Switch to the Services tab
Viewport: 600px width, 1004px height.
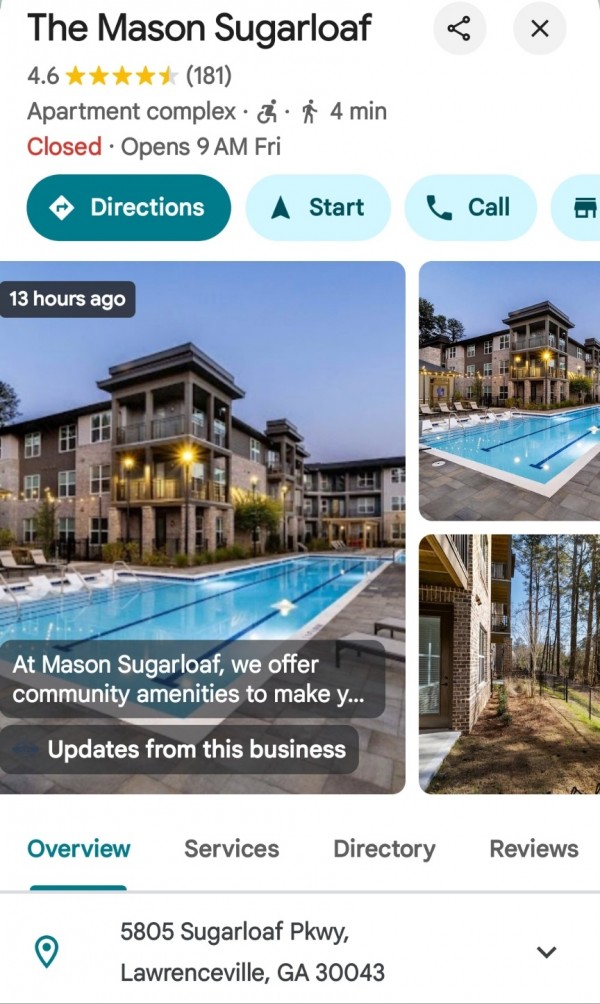point(231,849)
